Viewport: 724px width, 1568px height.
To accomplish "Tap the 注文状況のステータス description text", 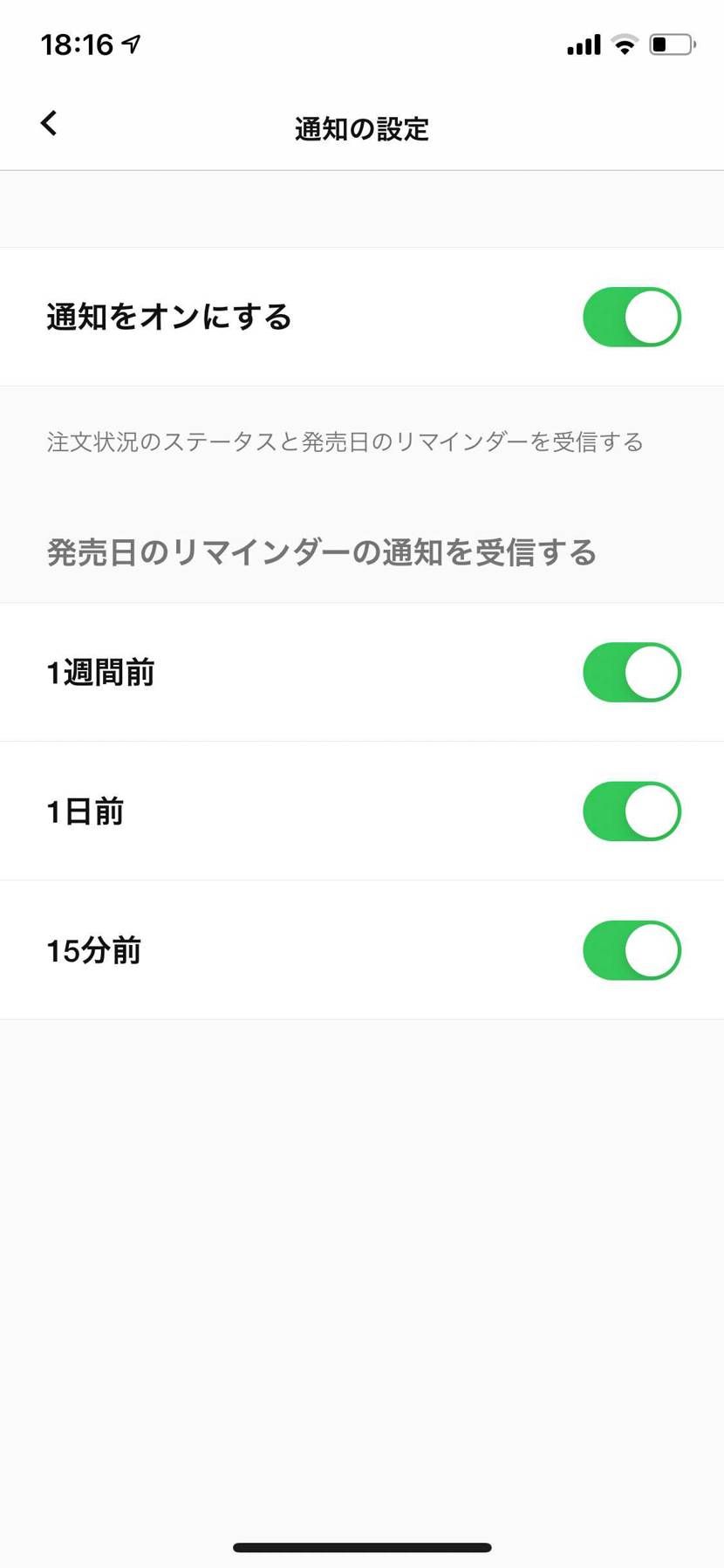I will click(344, 442).
